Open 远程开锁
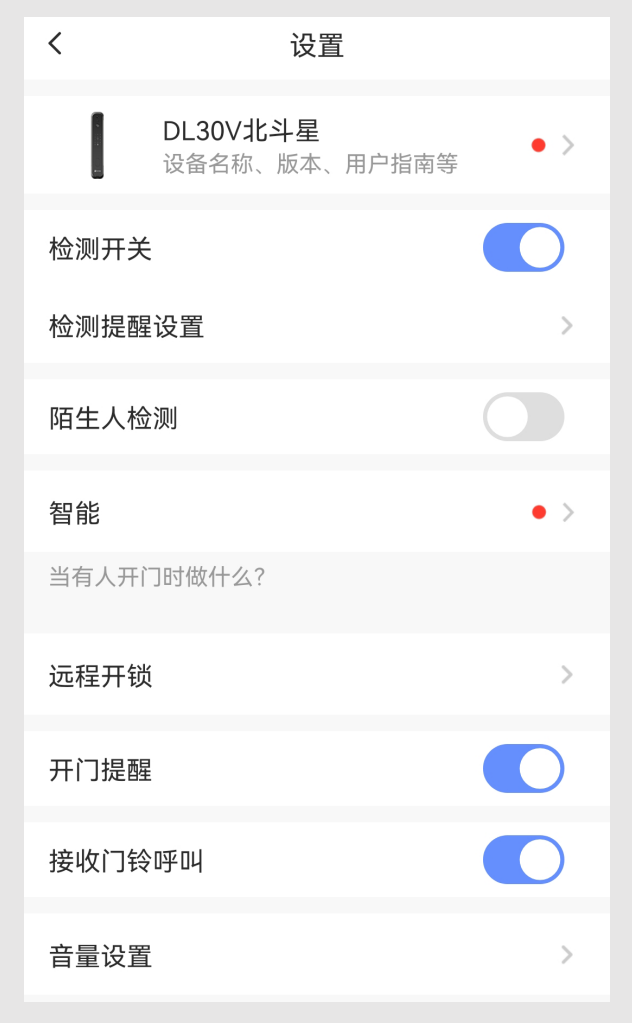Screen dimensions: 632x1023 pos(317,675)
